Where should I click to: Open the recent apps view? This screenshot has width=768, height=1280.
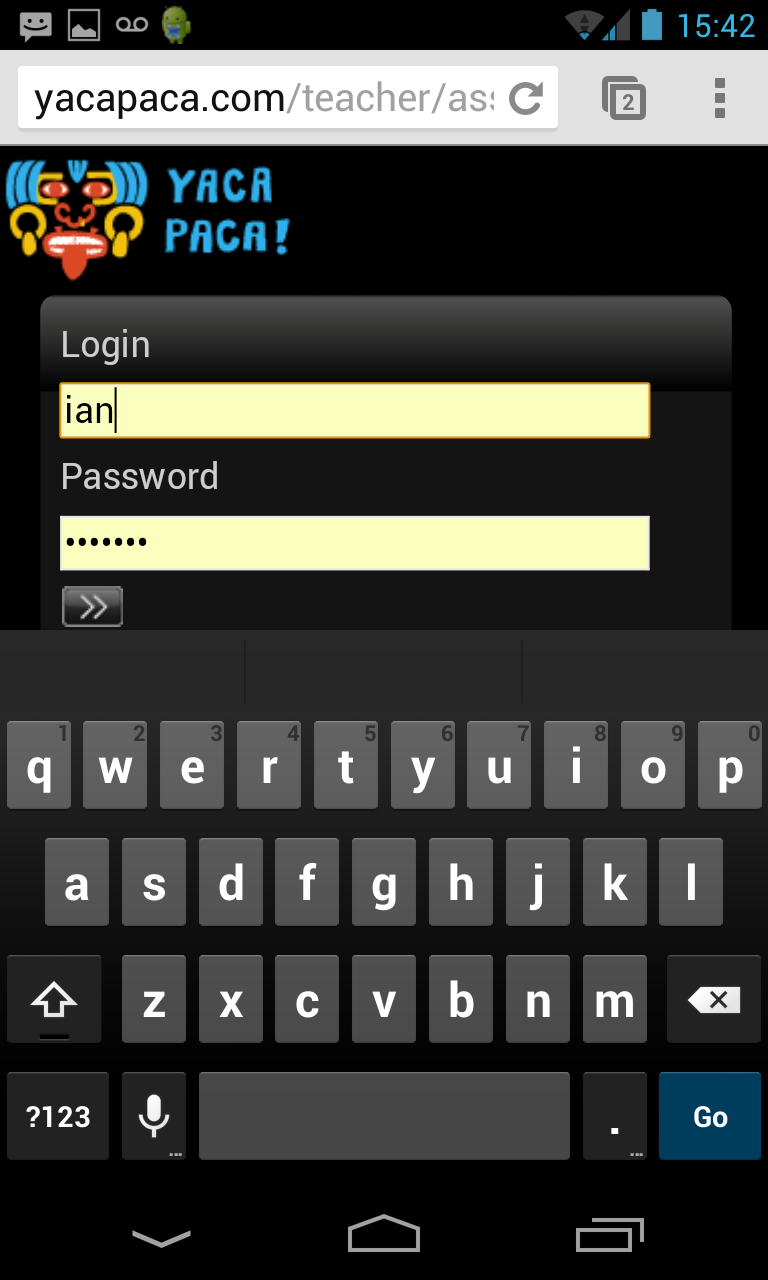[x=609, y=1235]
